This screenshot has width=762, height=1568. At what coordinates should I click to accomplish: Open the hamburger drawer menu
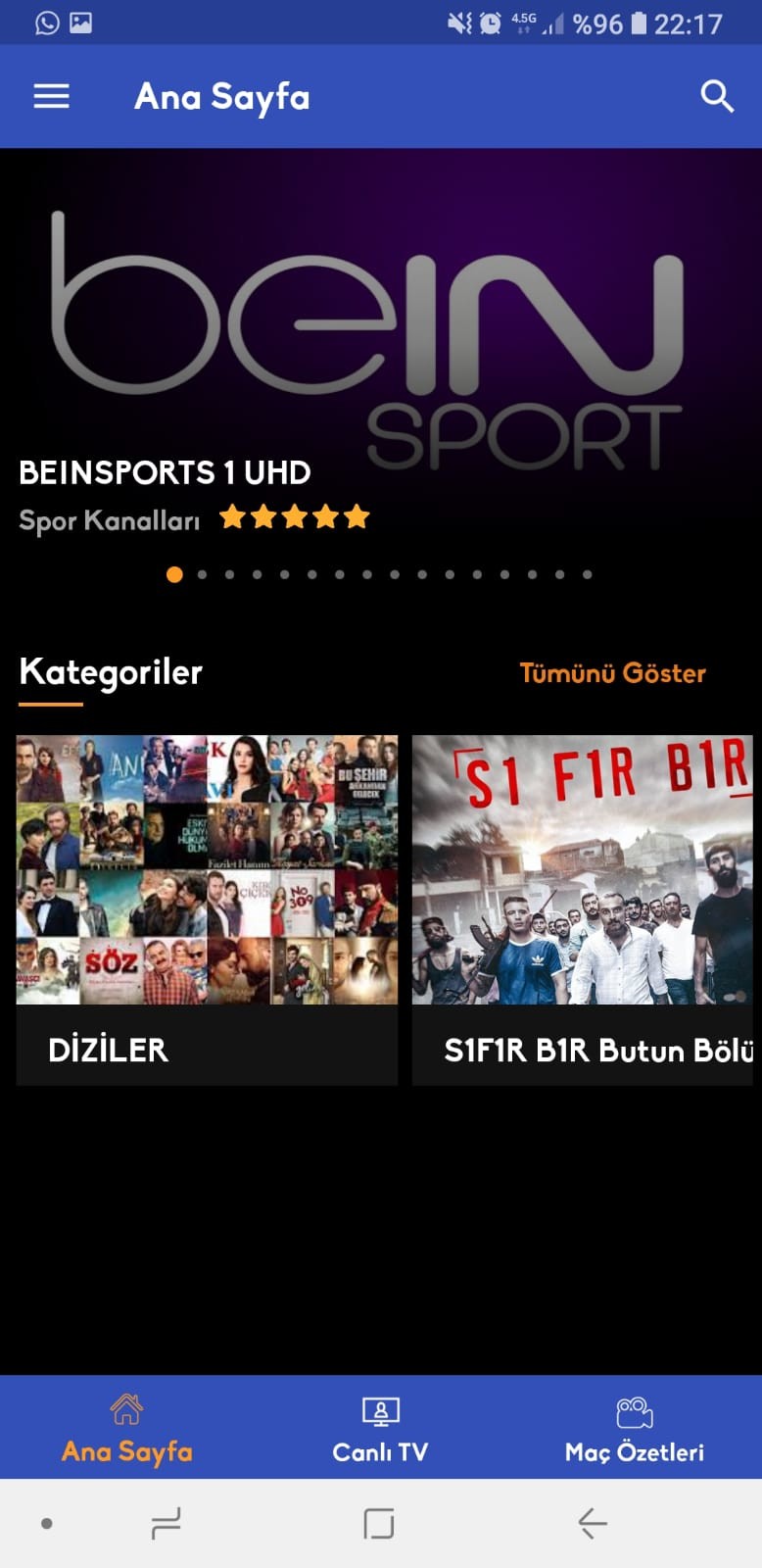point(51,96)
